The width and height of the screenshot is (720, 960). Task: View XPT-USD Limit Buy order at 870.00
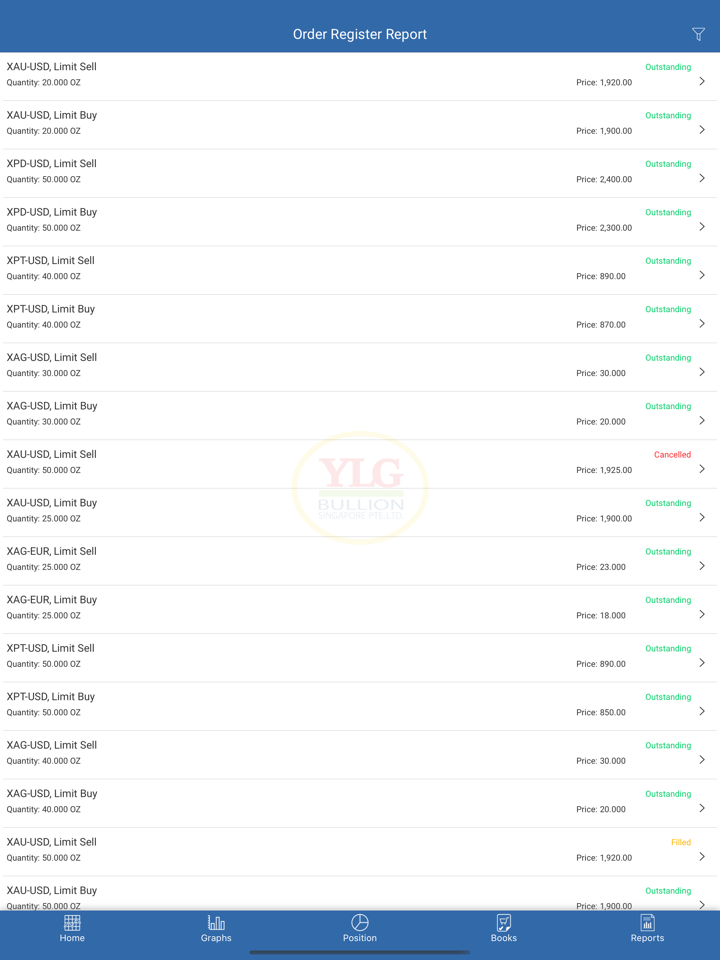pos(360,318)
